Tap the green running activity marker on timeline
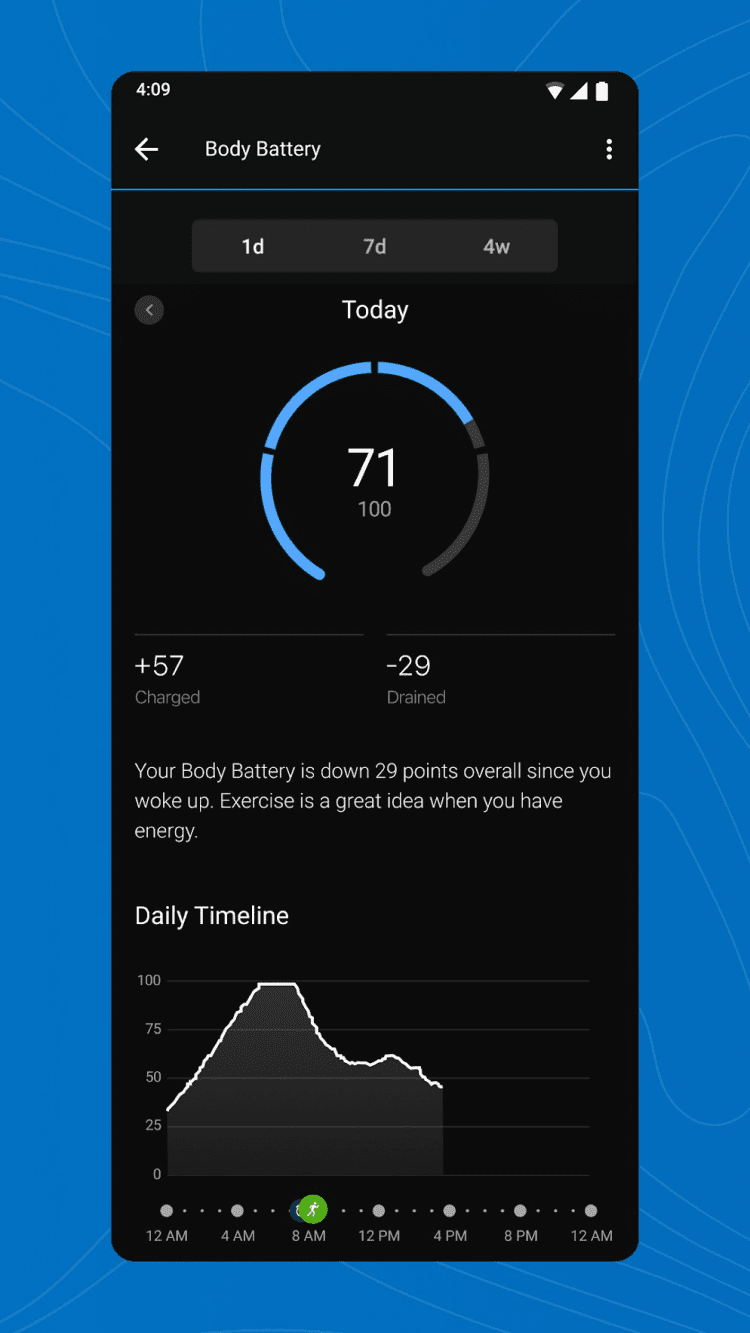The height and width of the screenshot is (1333, 750). pyautogui.click(x=313, y=1209)
